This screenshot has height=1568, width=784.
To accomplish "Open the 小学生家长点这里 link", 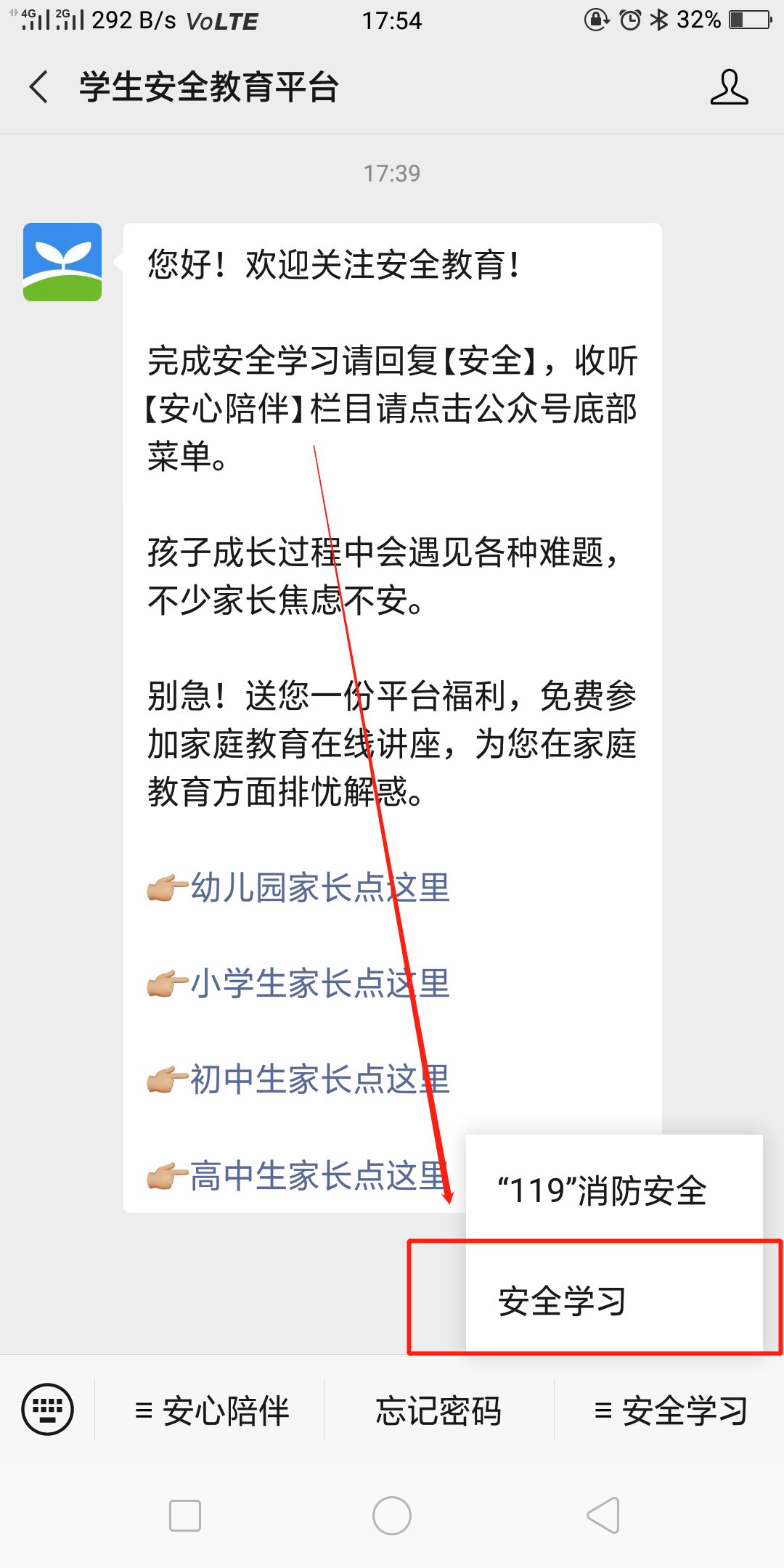I will tap(319, 984).
